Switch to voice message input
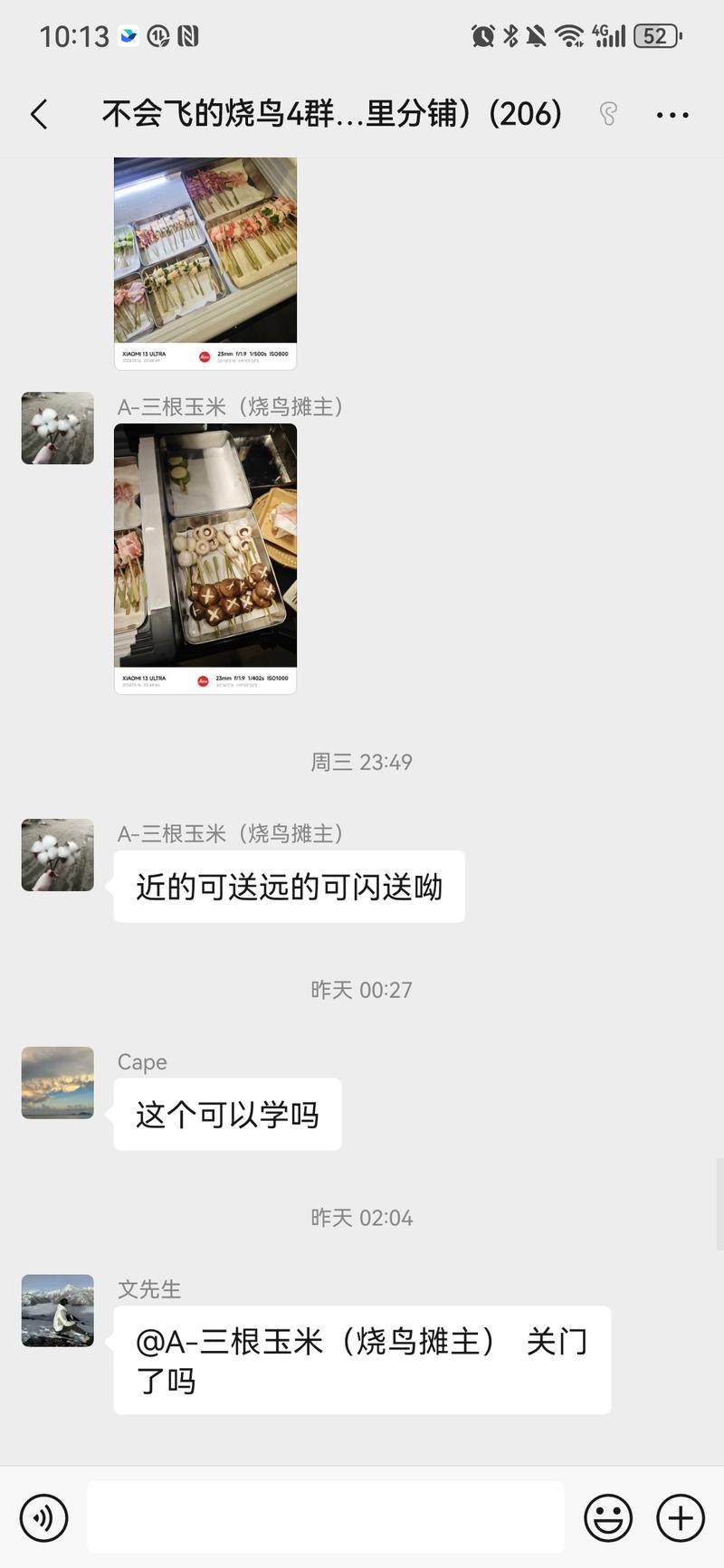Viewport: 724px width, 1568px height. pyautogui.click(x=44, y=1517)
